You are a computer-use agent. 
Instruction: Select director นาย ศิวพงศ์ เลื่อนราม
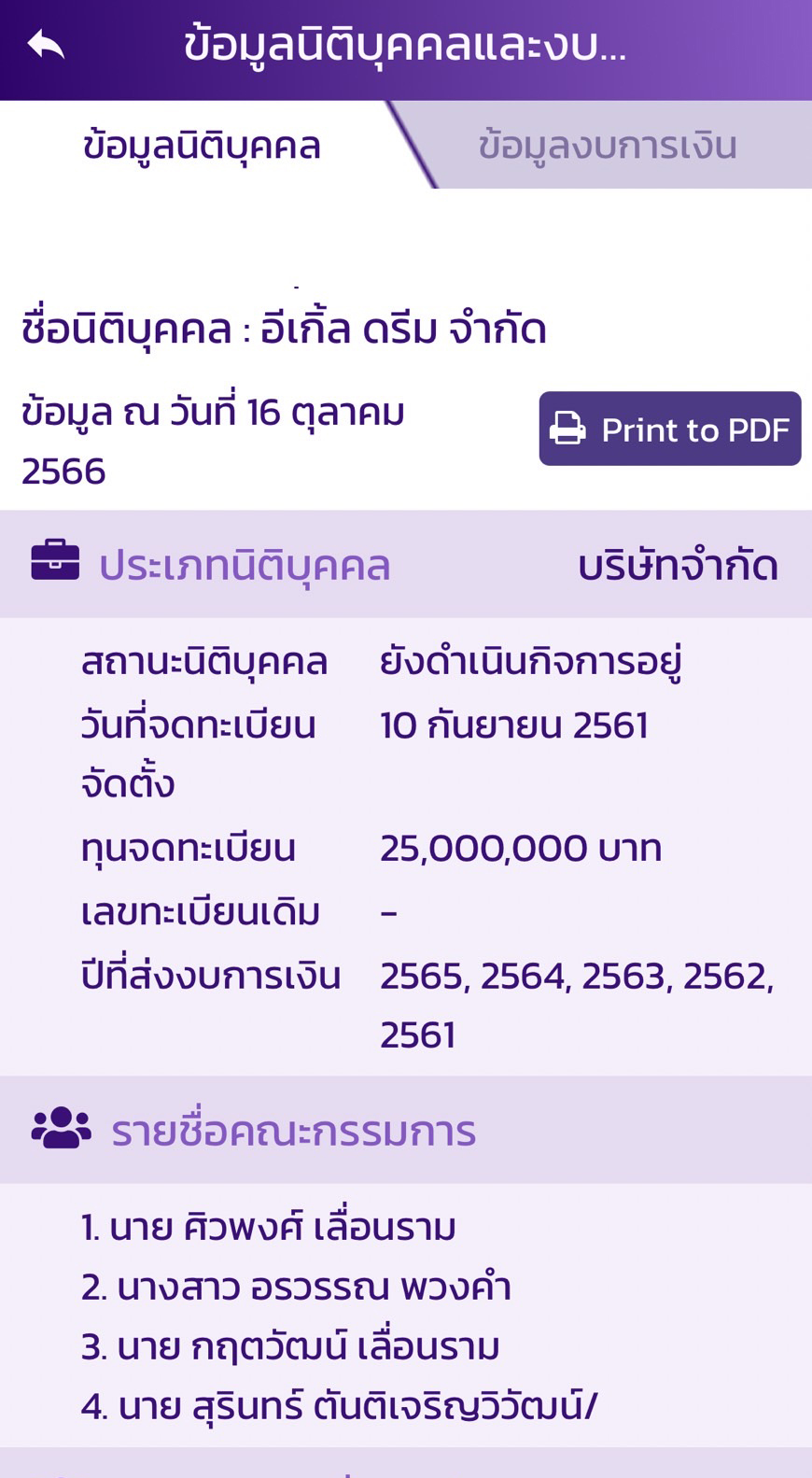(269, 1228)
